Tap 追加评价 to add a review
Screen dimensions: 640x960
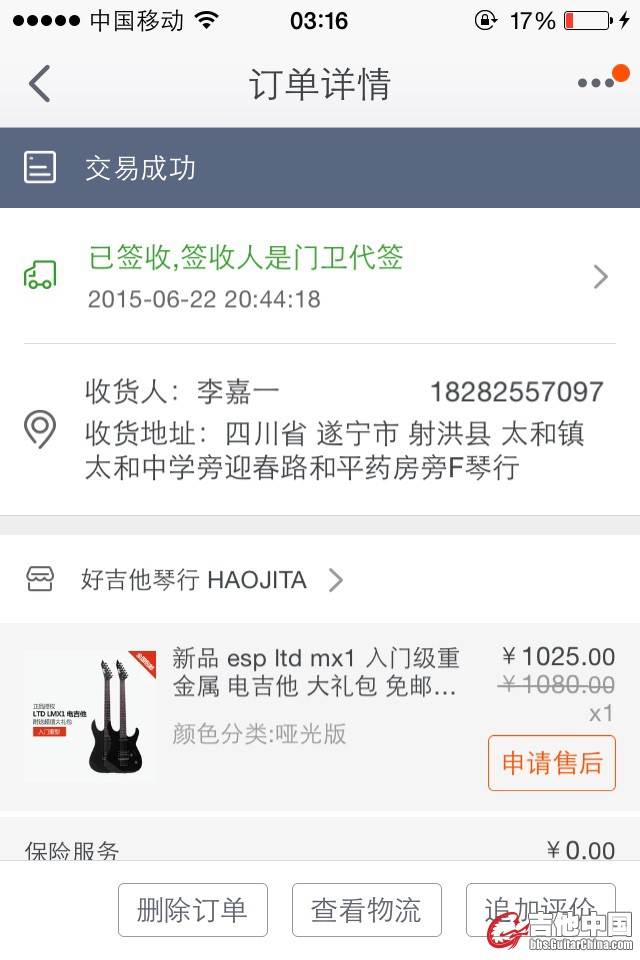click(538, 910)
